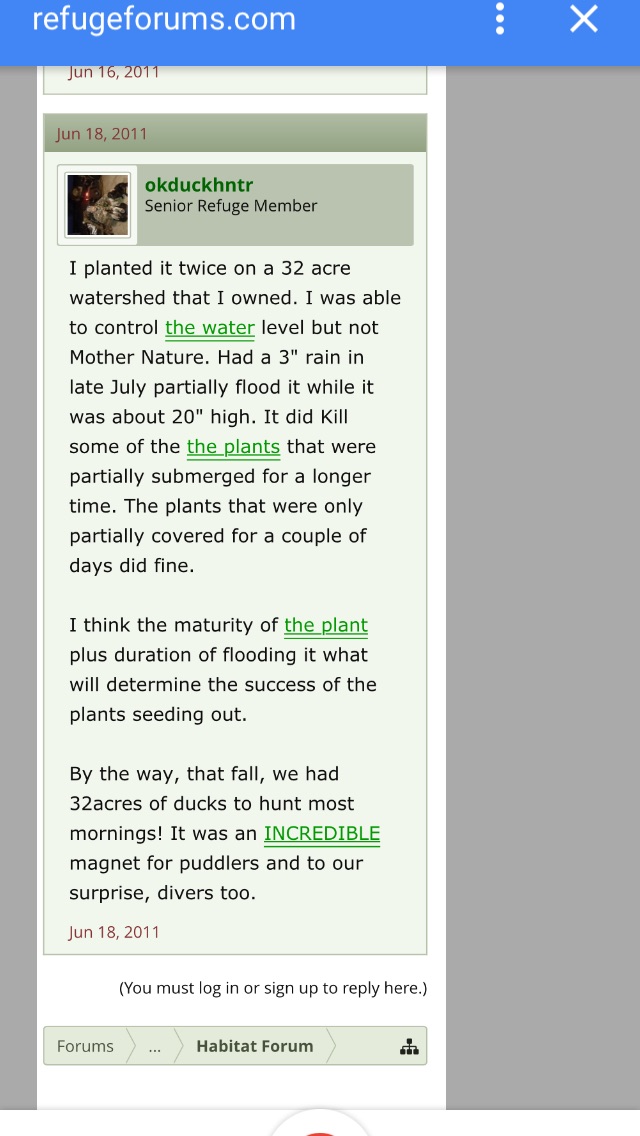Go to Forums in the breadcrumb
This screenshot has height=1136, width=640.
pos(86,1046)
